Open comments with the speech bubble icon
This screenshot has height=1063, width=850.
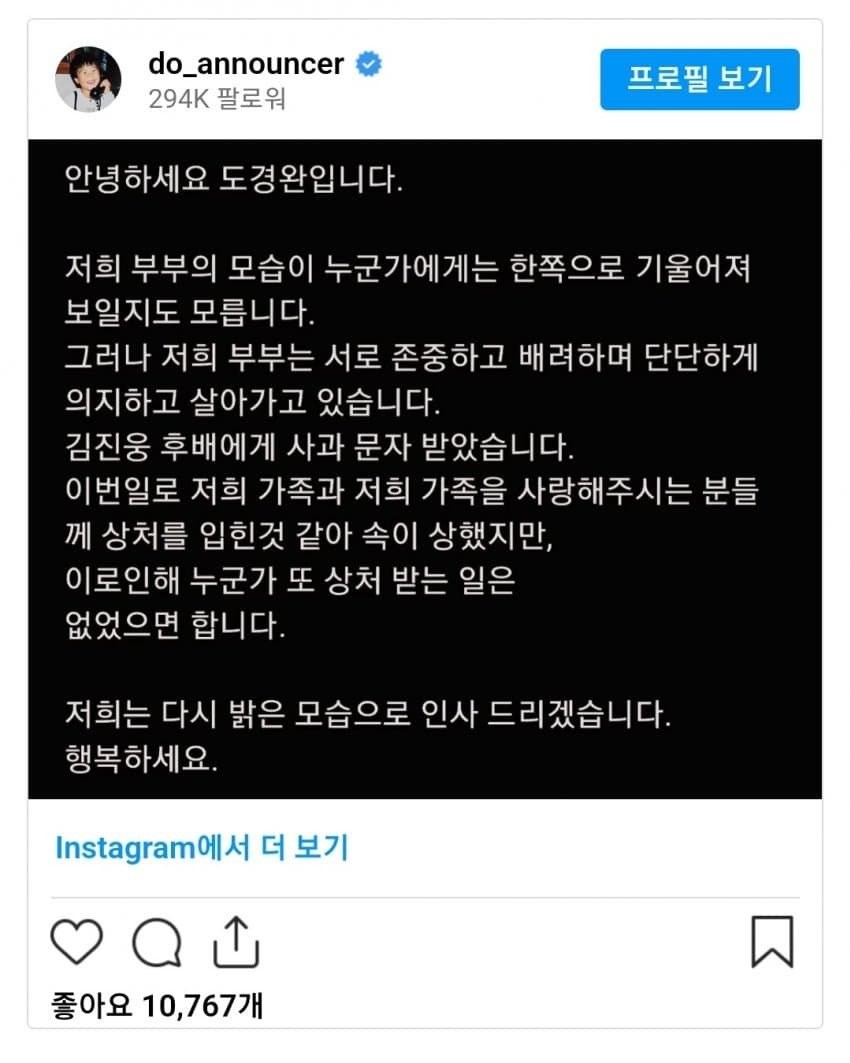coord(157,941)
